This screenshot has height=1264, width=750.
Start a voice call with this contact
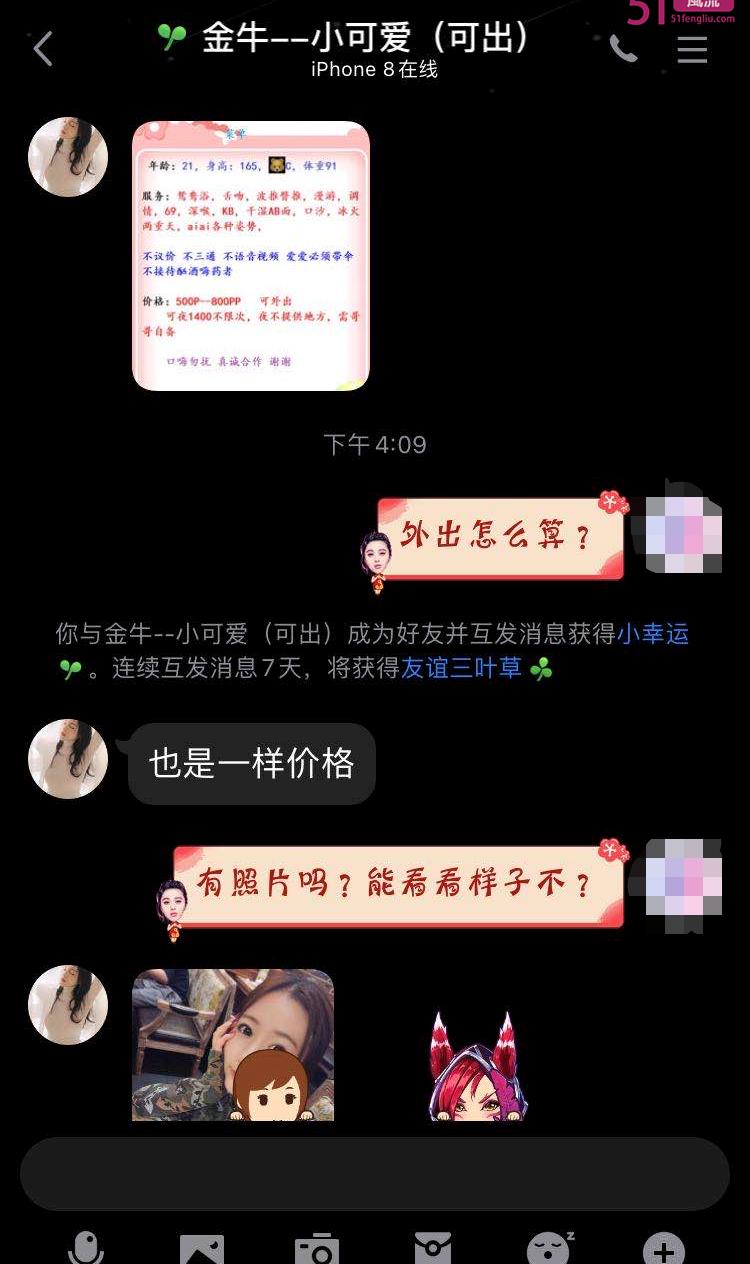(x=623, y=48)
